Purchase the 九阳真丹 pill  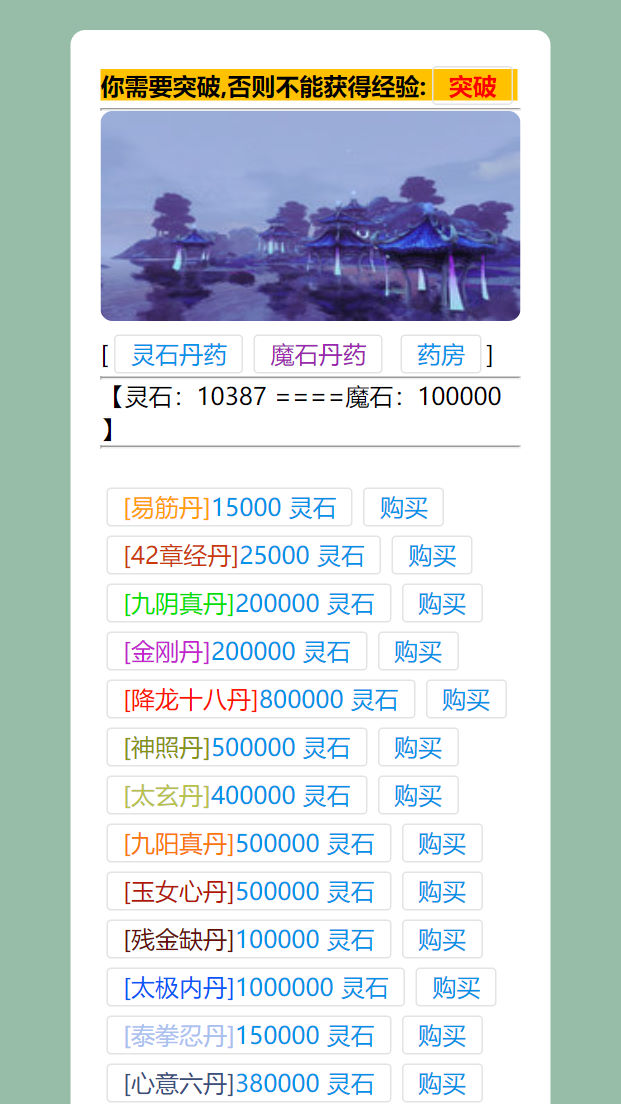pos(442,843)
